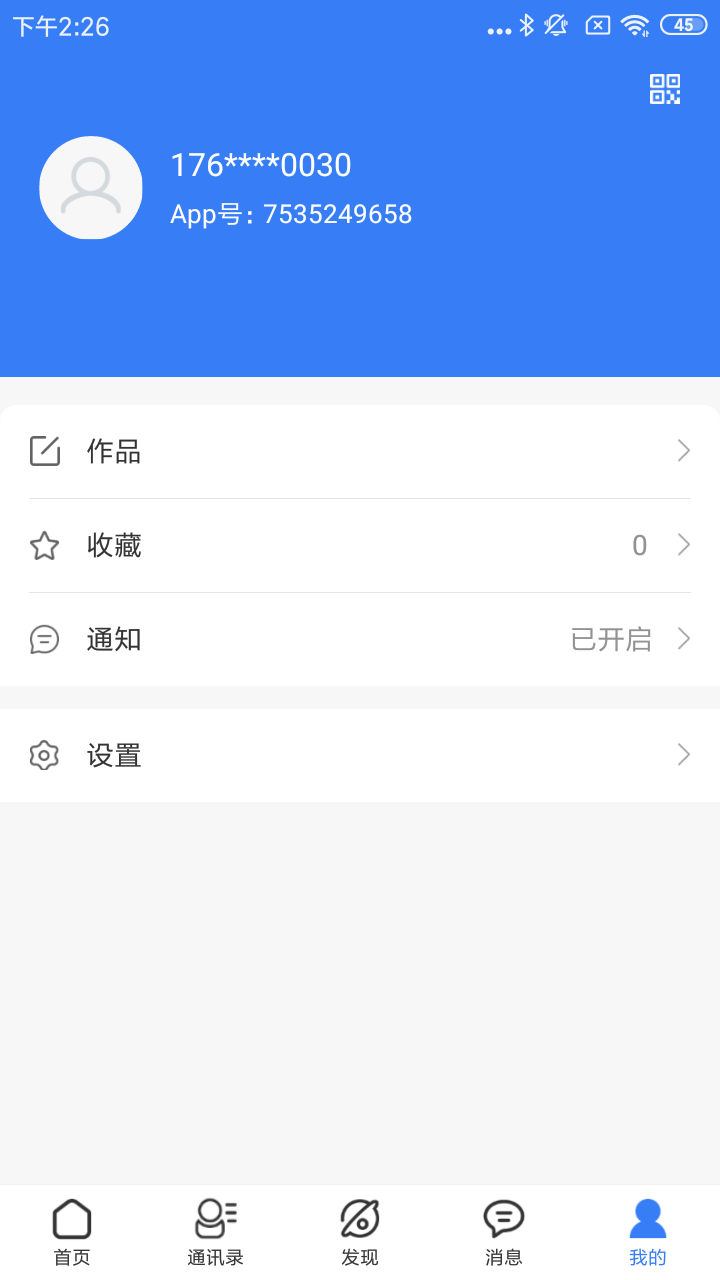Open the 消息 tab
The height and width of the screenshot is (1280, 720).
(x=504, y=1232)
